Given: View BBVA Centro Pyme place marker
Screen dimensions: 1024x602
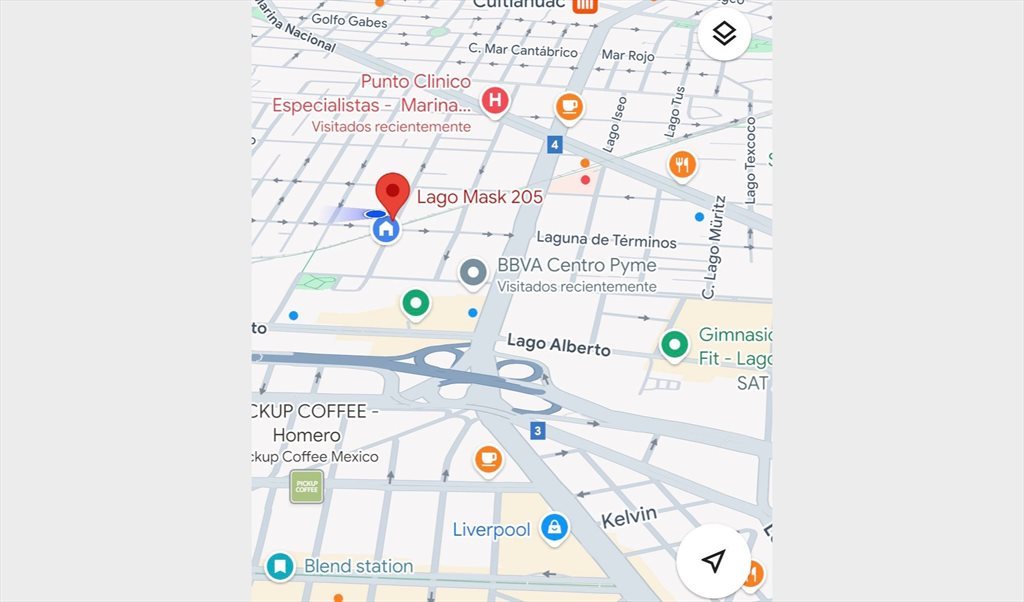Looking at the screenshot, I should click(472, 272).
